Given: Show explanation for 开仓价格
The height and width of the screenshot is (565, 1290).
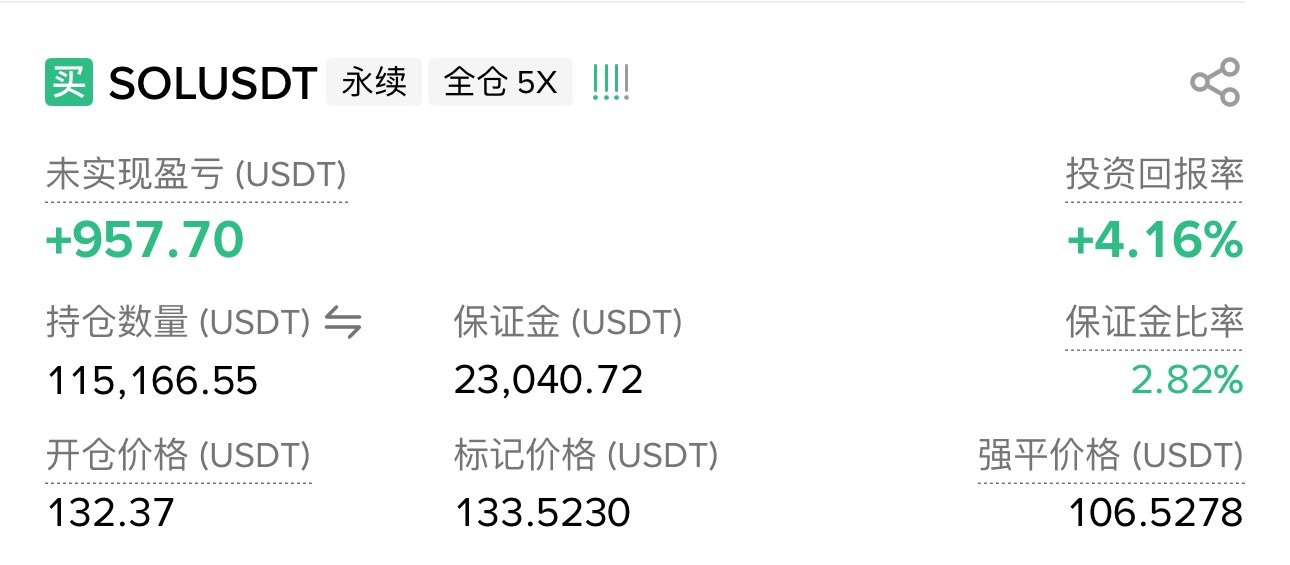Looking at the screenshot, I should [x=178, y=457].
